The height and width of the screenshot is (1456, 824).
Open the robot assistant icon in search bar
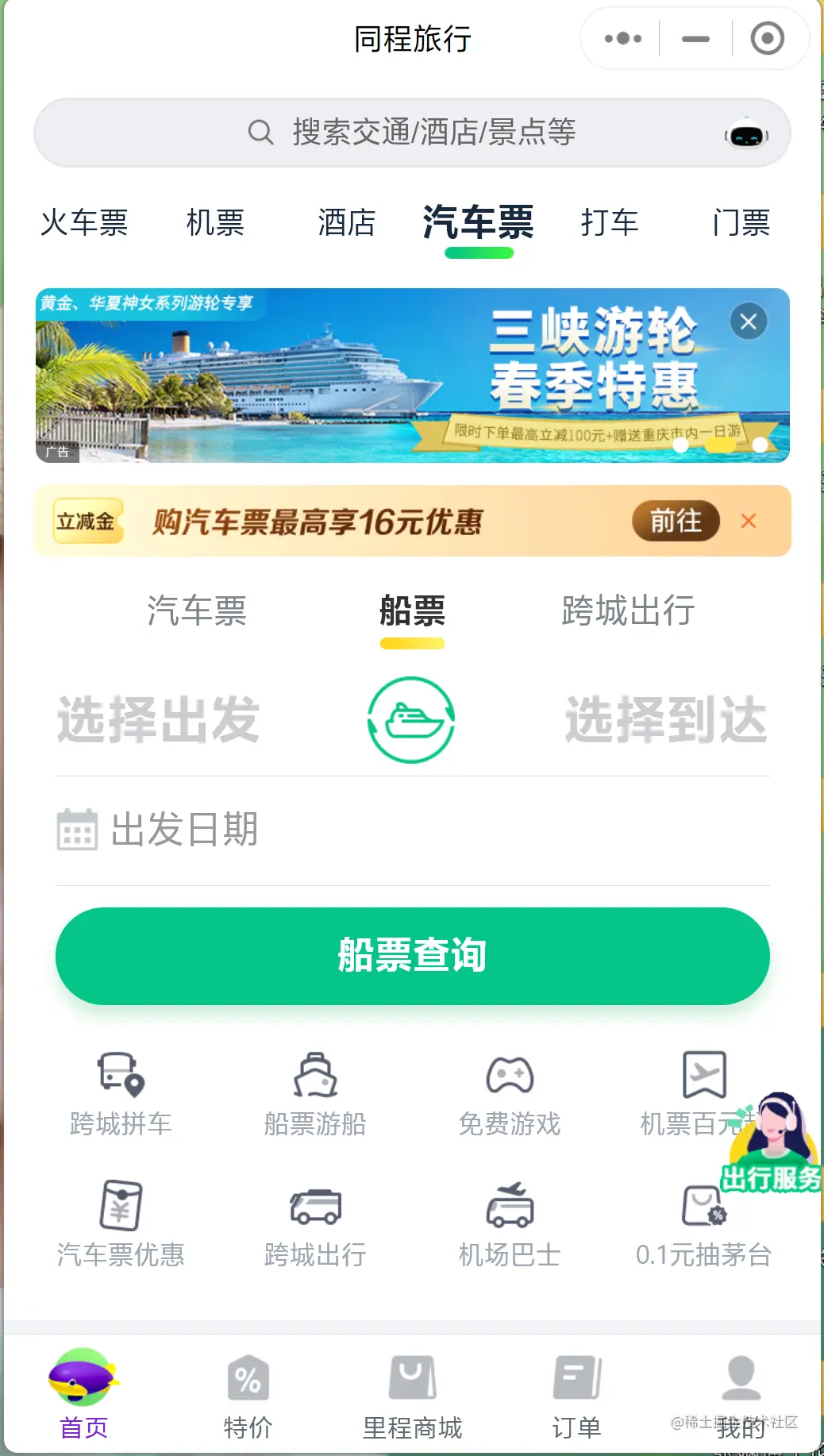tap(746, 135)
